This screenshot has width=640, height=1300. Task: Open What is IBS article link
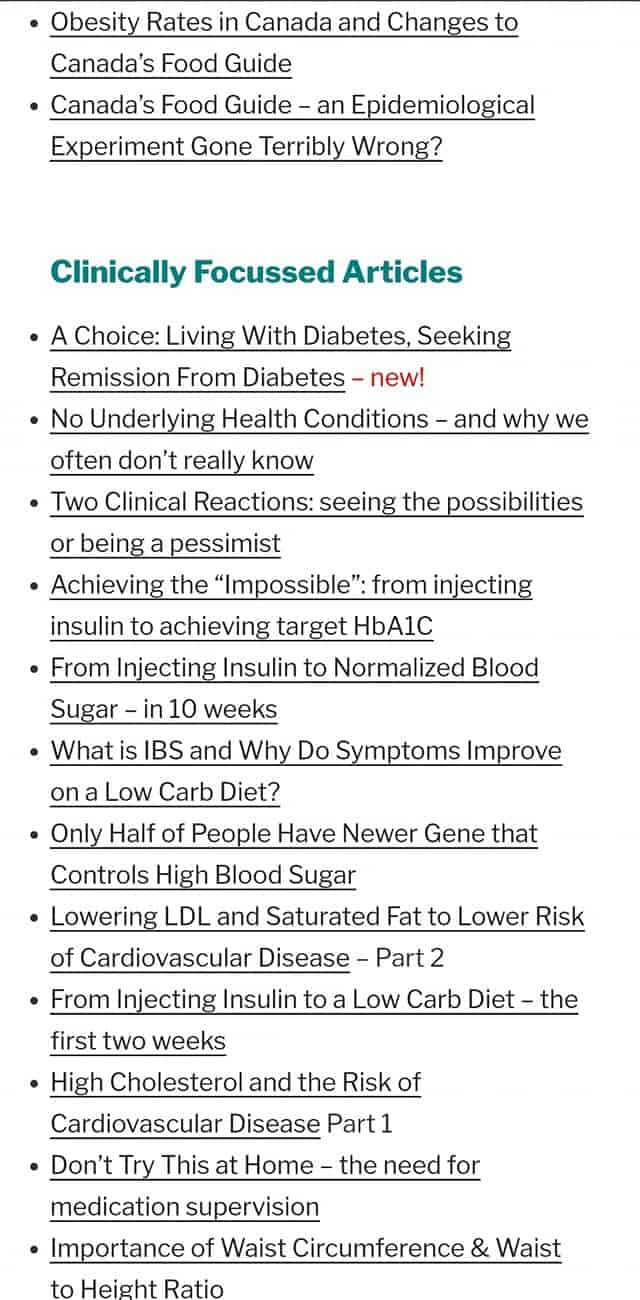306,771
